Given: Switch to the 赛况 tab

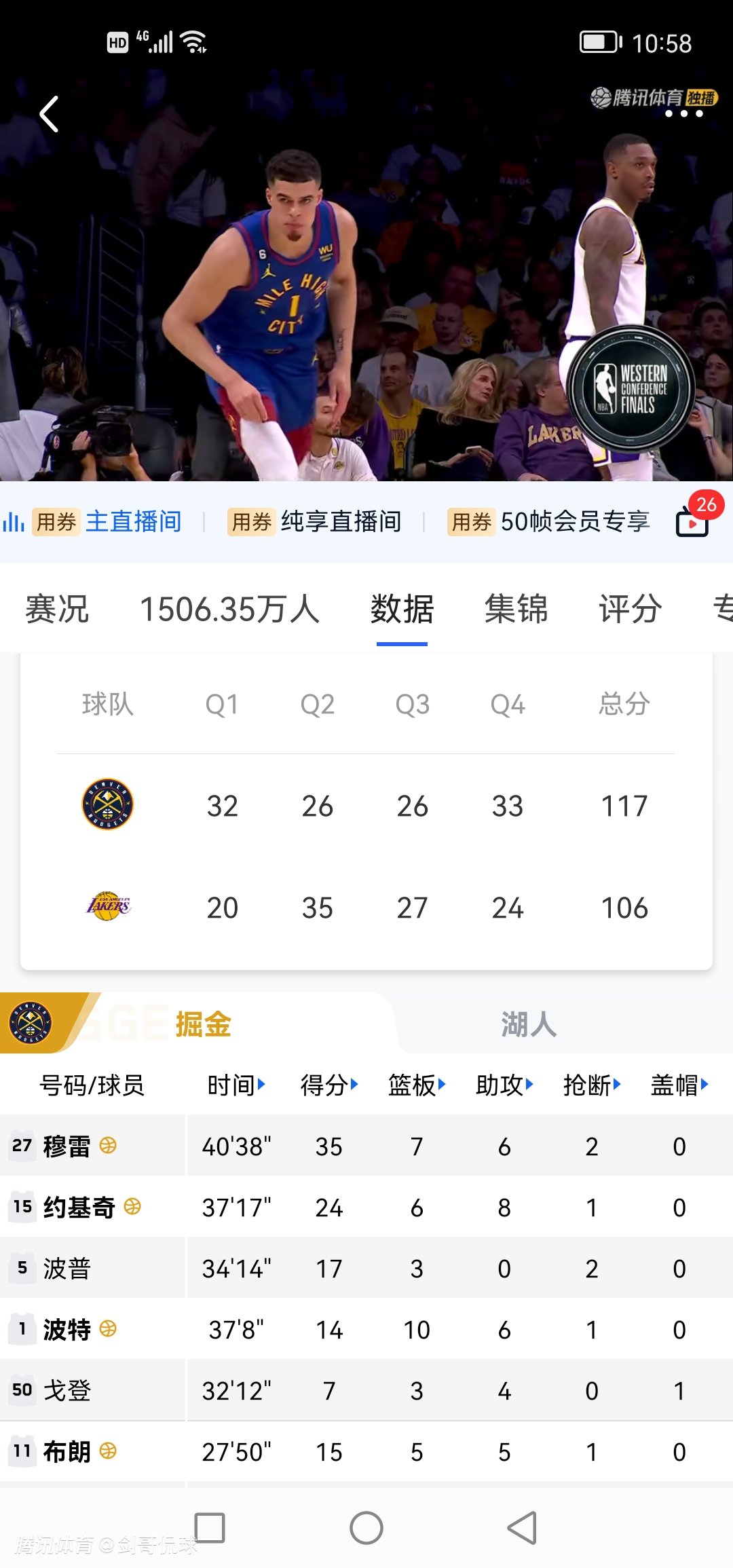Looking at the screenshot, I should (57, 609).
